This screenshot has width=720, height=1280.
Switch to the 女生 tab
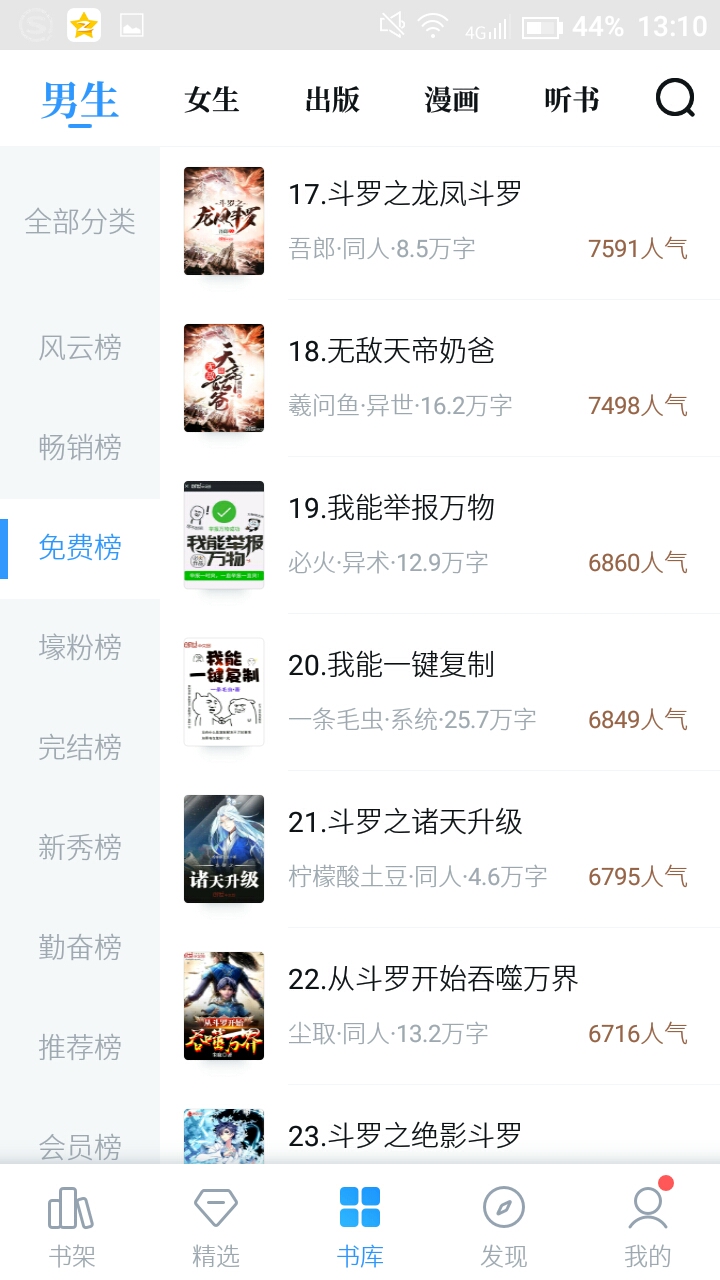[x=212, y=100]
